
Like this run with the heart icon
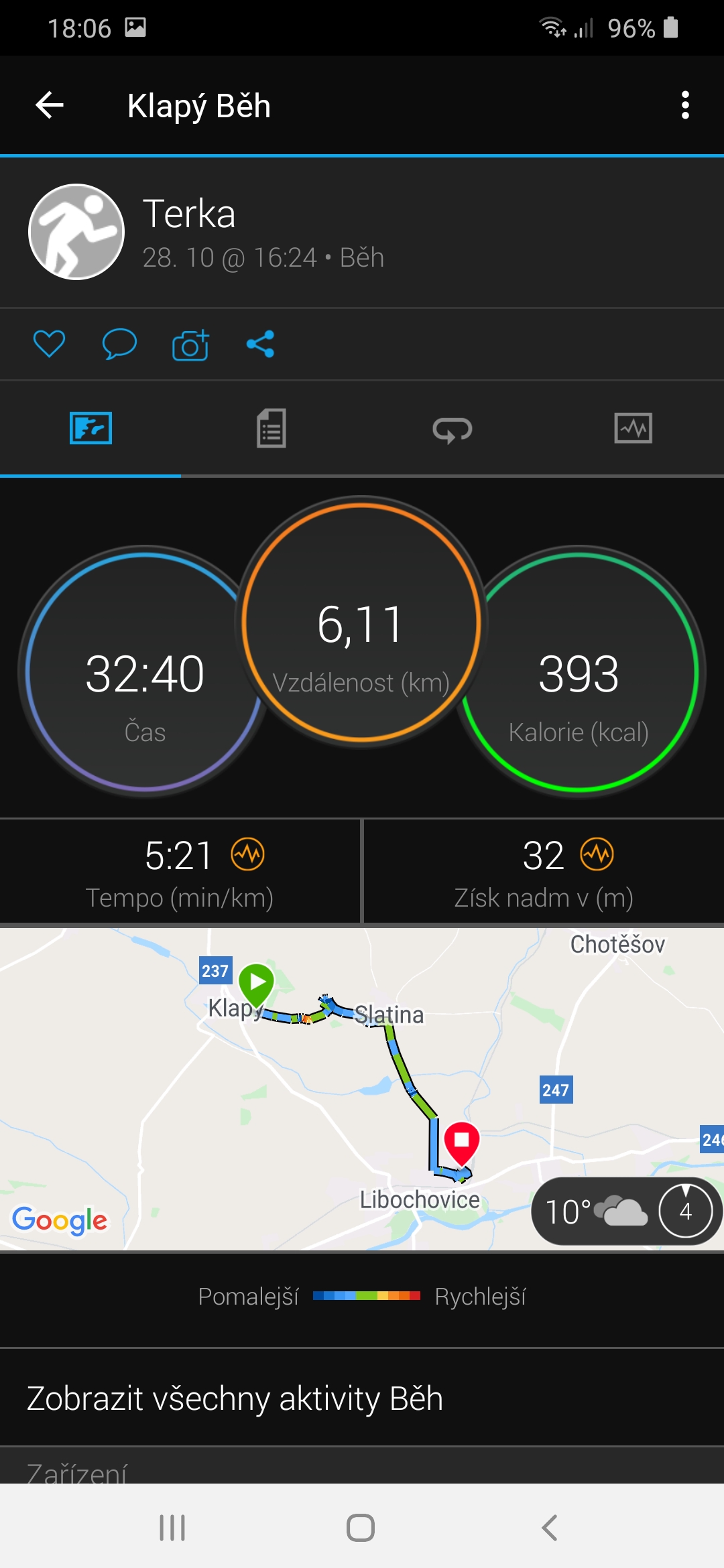pos(49,344)
